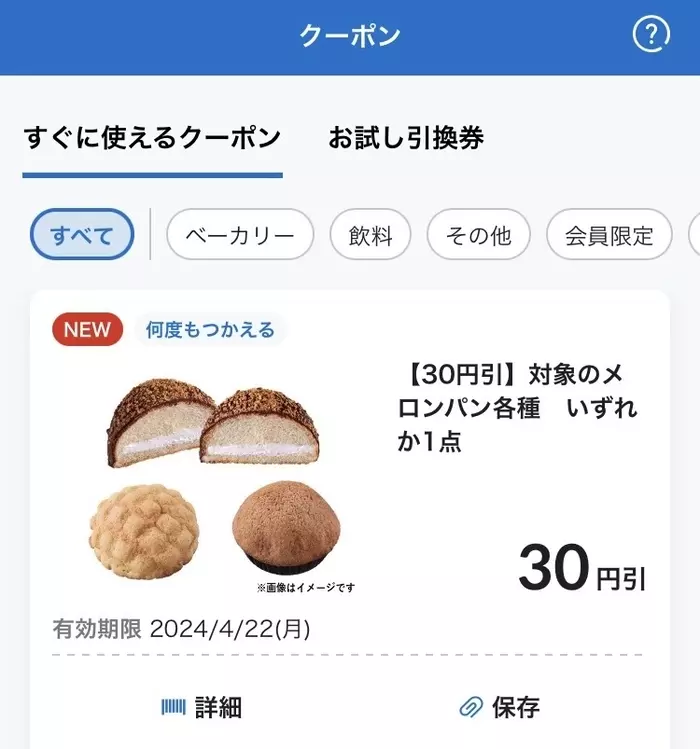Tap the その他 filter chip
Viewport: 700px width, 749px height.
point(478,236)
